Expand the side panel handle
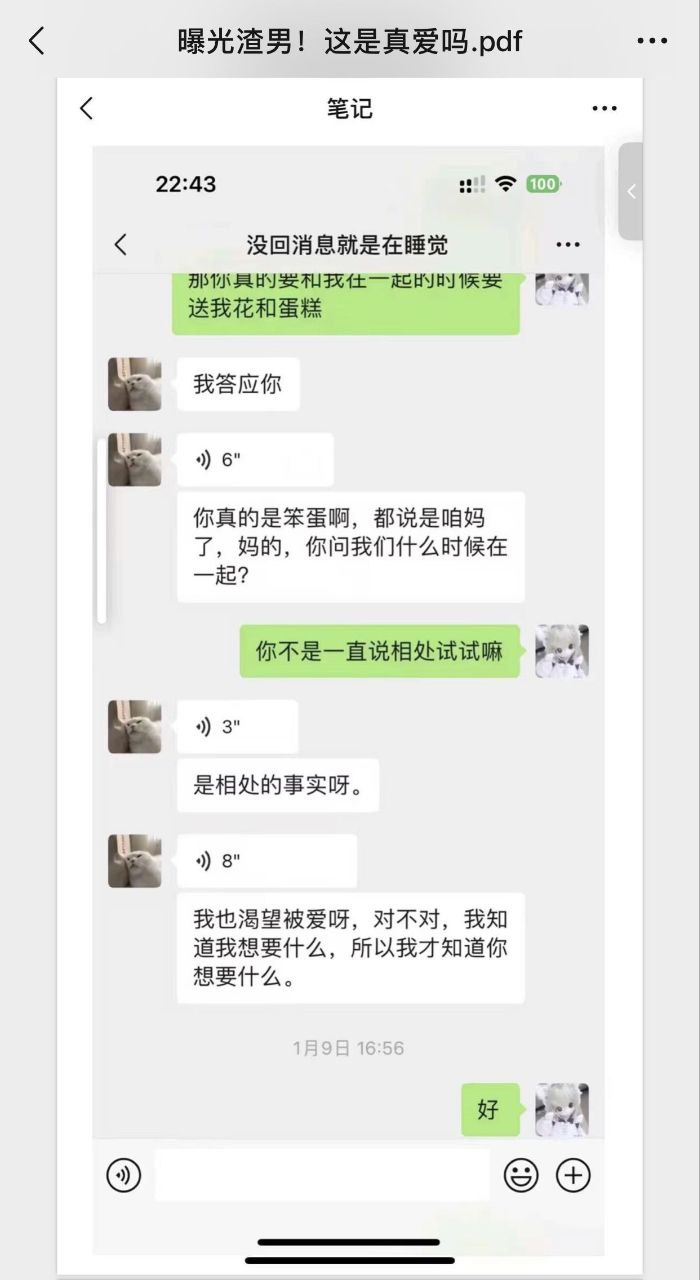This screenshot has width=700, height=1280. (x=630, y=191)
